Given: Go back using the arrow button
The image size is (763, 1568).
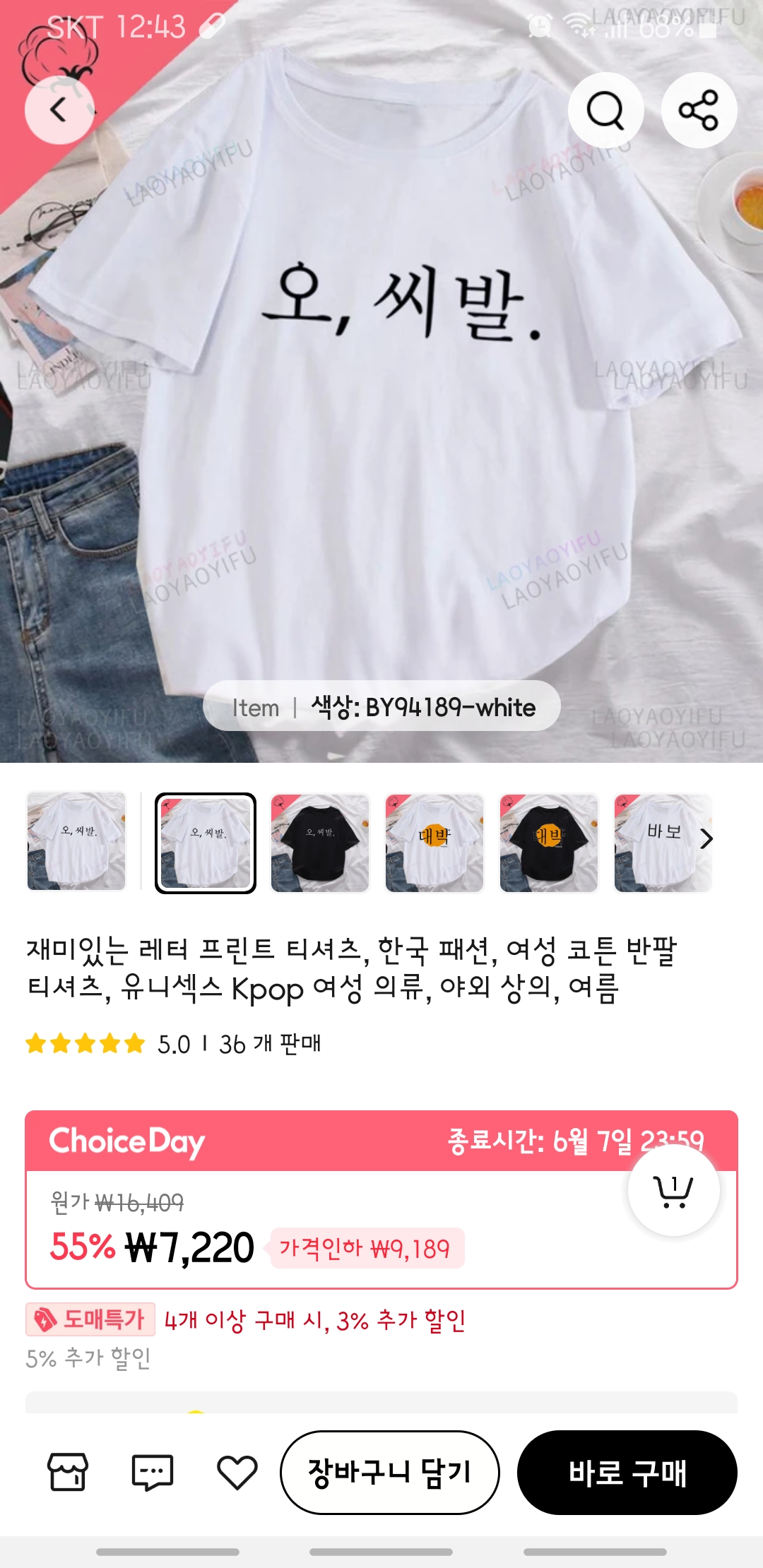Looking at the screenshot, I should (x=59, y=110).
